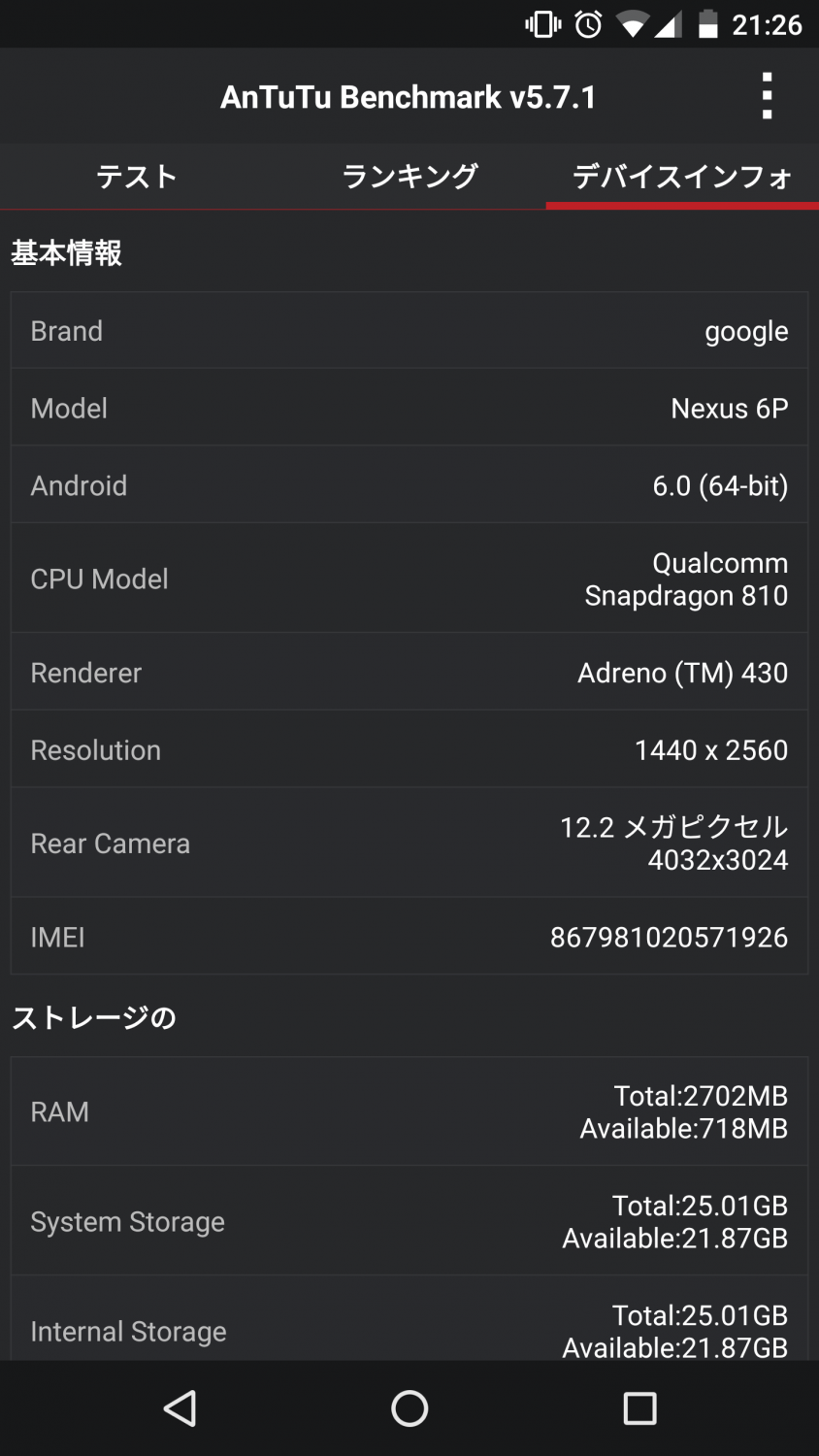The width and height of the screenshot is (819, 1456).
Task: Open the three-dot overflow menu
Action: [x=767, y=96]
